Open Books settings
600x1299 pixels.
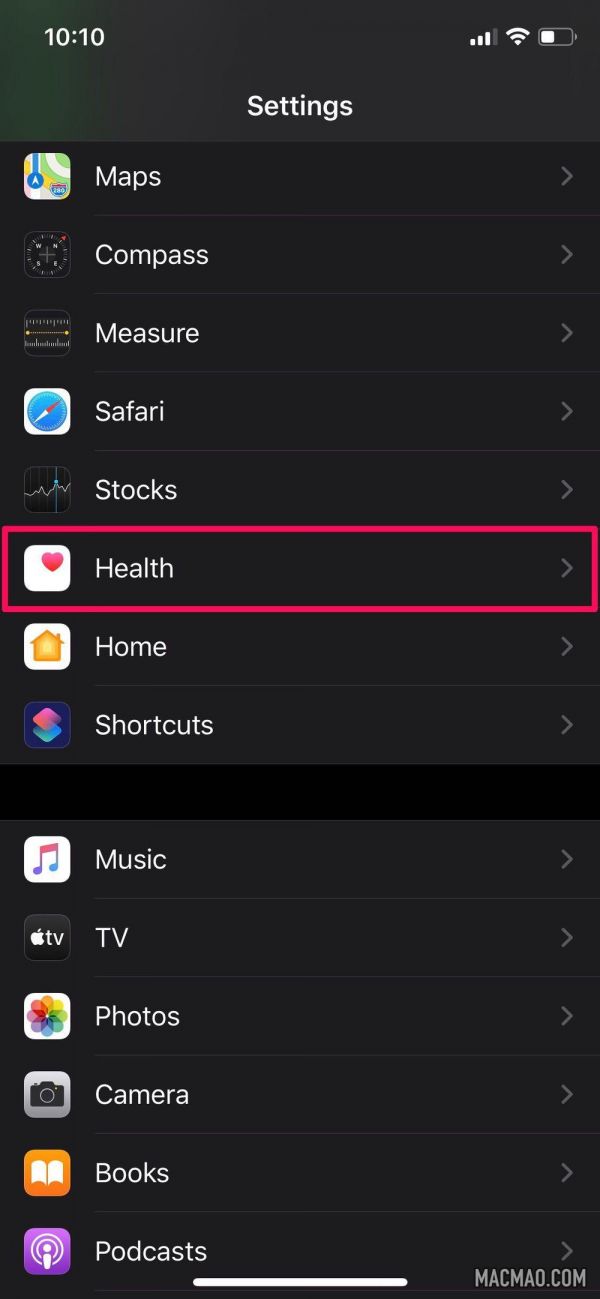(300, 1172)
